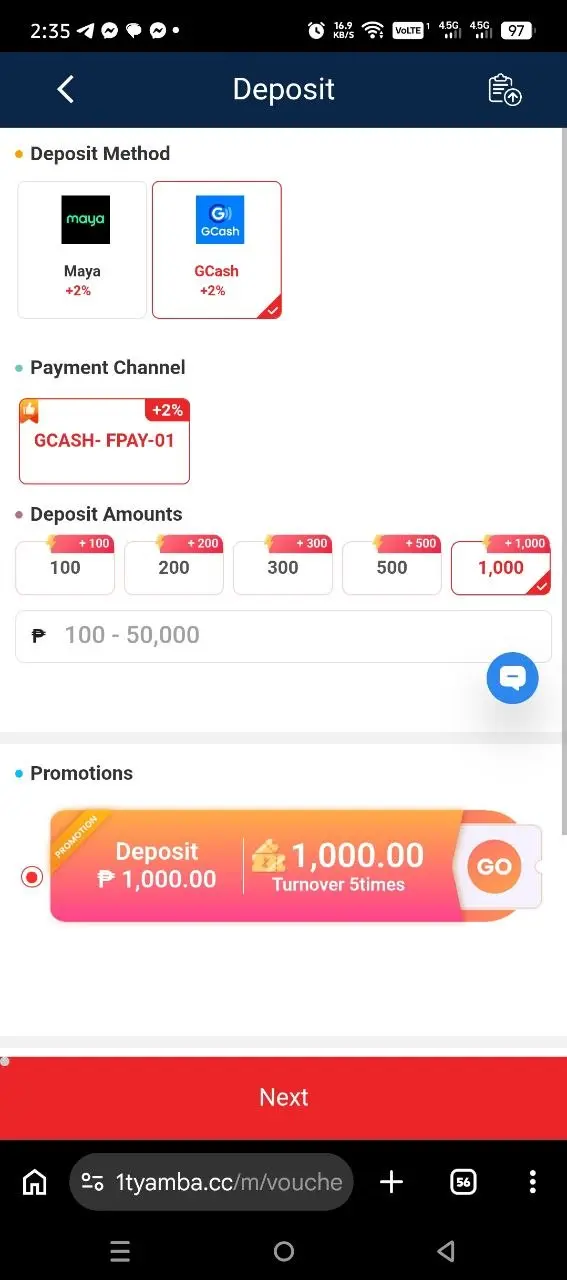Screen dimensions: 567x1280
Task: Tap GO on the promotion coupon
Action: coord(494,867)
